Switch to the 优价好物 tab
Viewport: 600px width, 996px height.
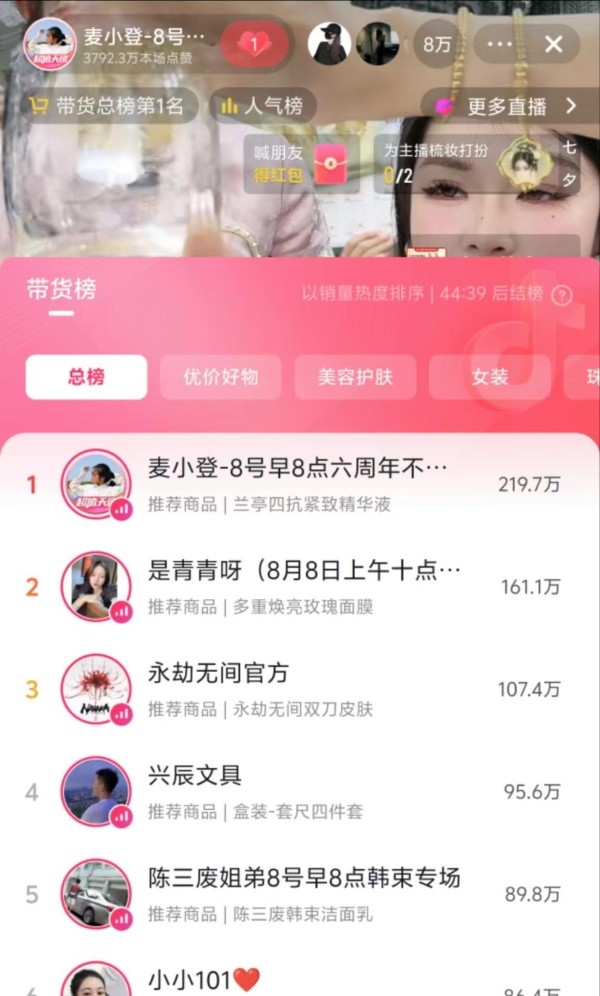tap(220, 377)
